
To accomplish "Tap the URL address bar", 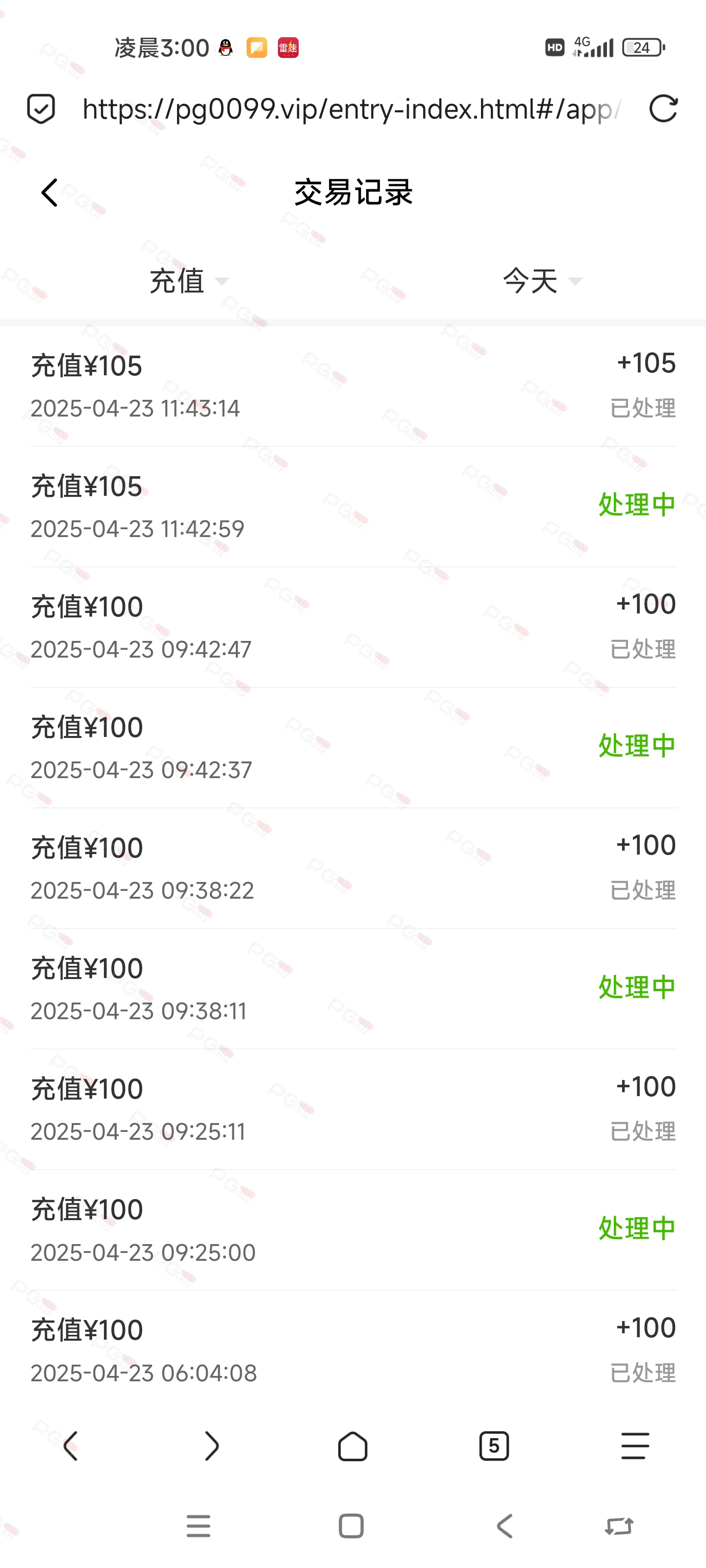I will point(352,109).
